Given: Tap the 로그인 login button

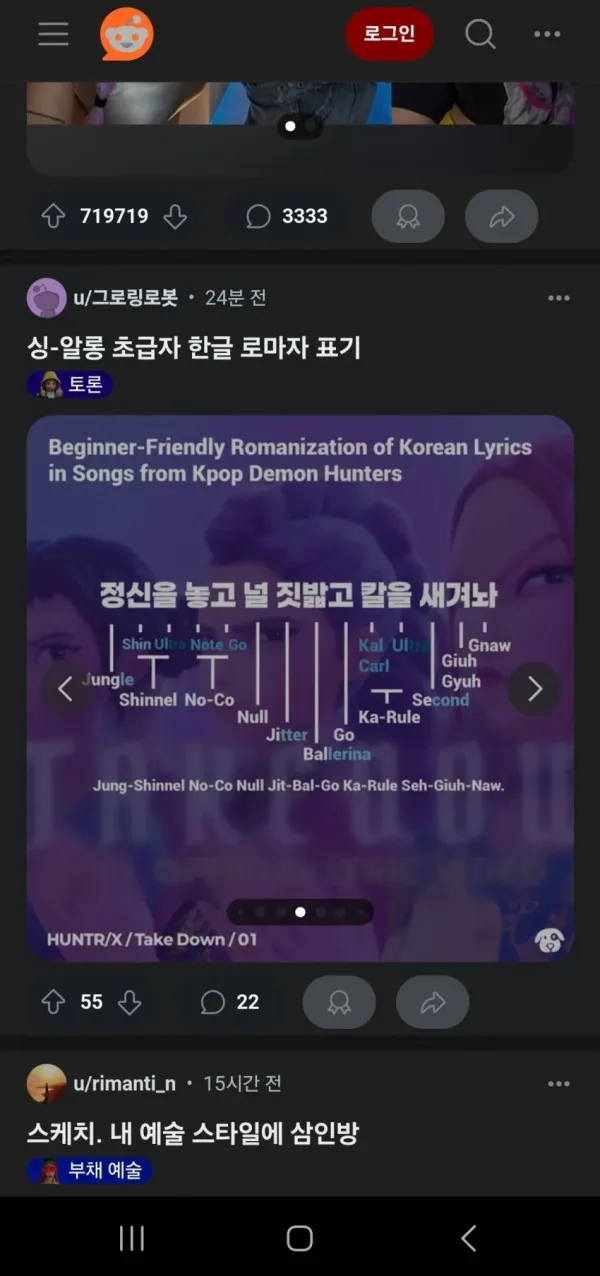Looking at the screenshot, I should [x=389, y=34].
